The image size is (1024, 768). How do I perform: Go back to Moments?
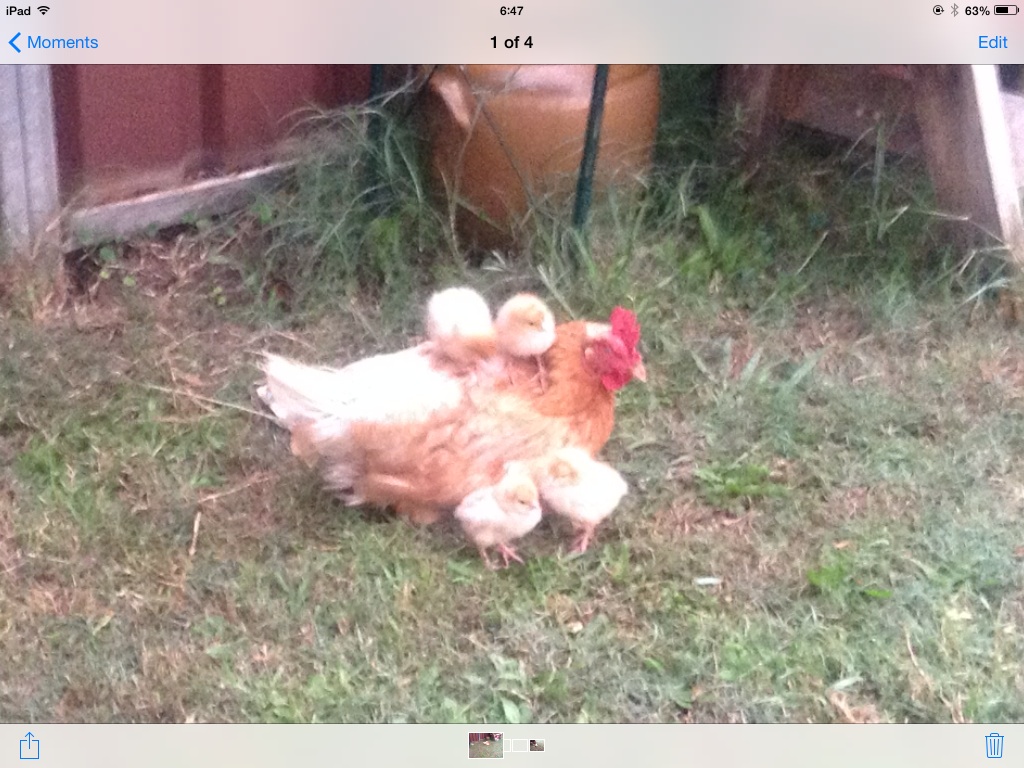tap(53, 42)
